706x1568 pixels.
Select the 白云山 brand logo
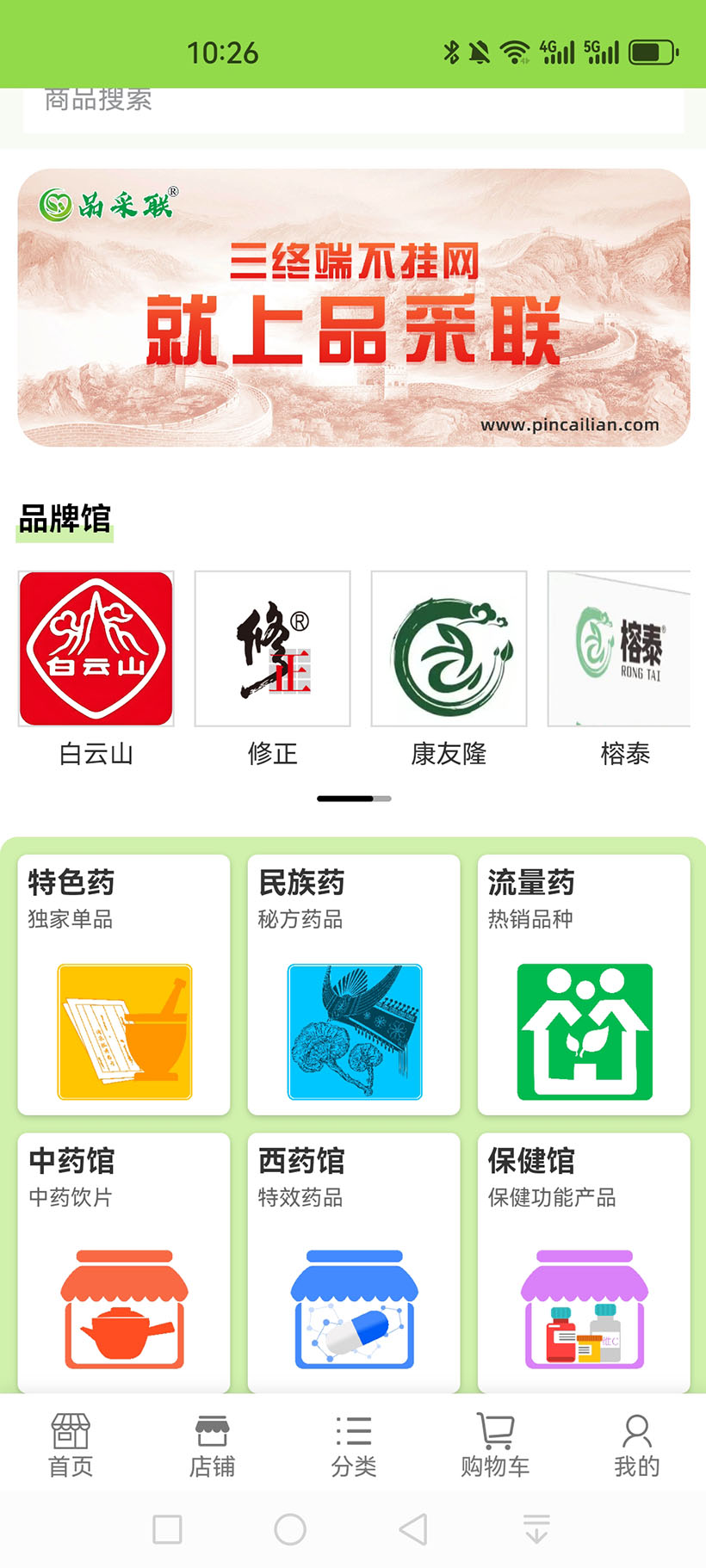click(96, 649)
